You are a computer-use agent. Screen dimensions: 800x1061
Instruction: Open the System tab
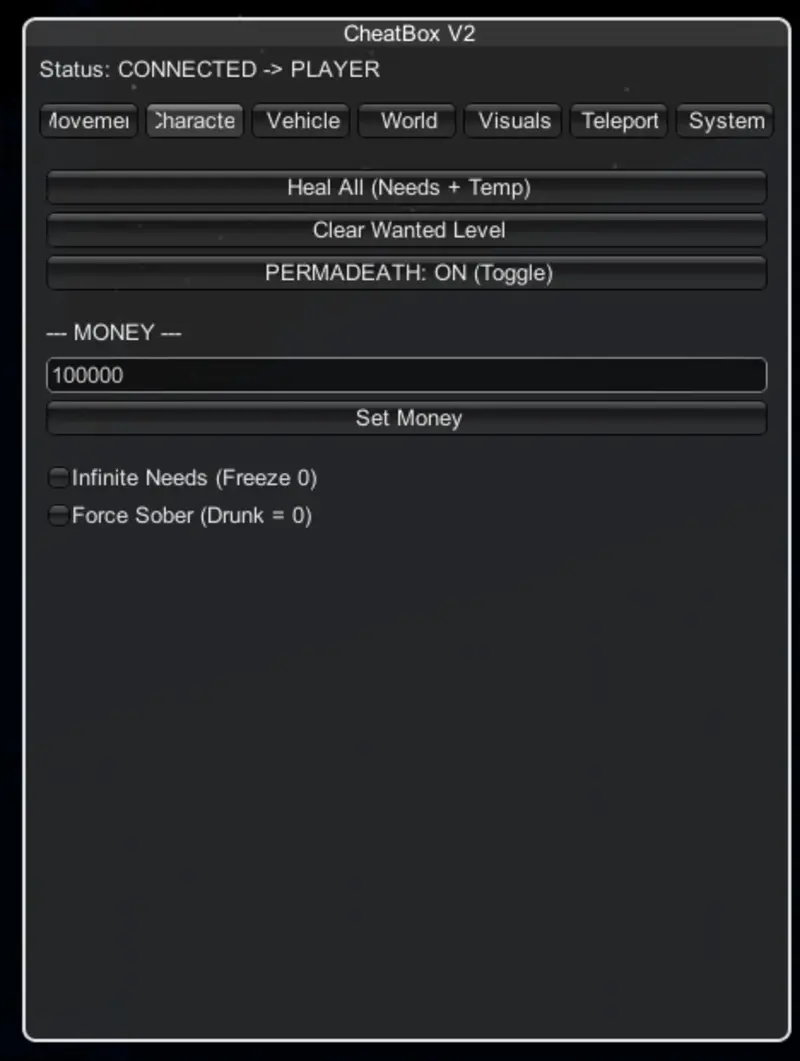click(x=726, y=121)
